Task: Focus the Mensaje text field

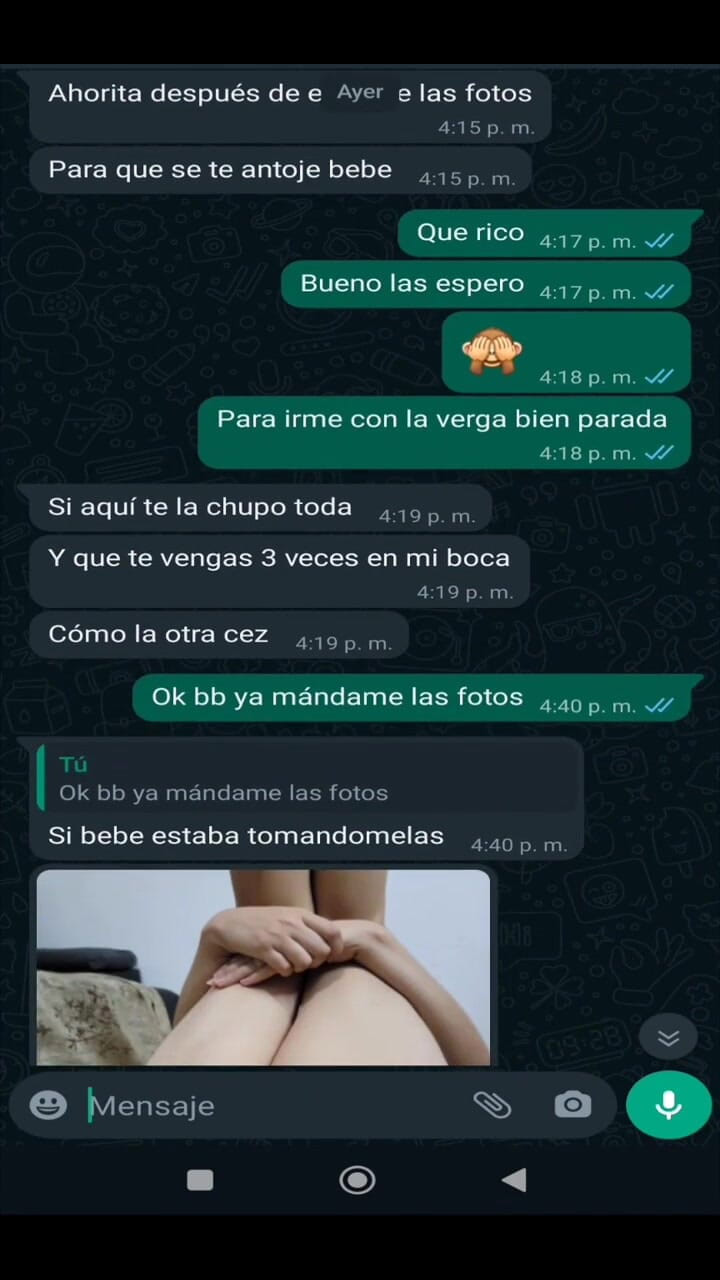Action: click(x=270, y=1106)
